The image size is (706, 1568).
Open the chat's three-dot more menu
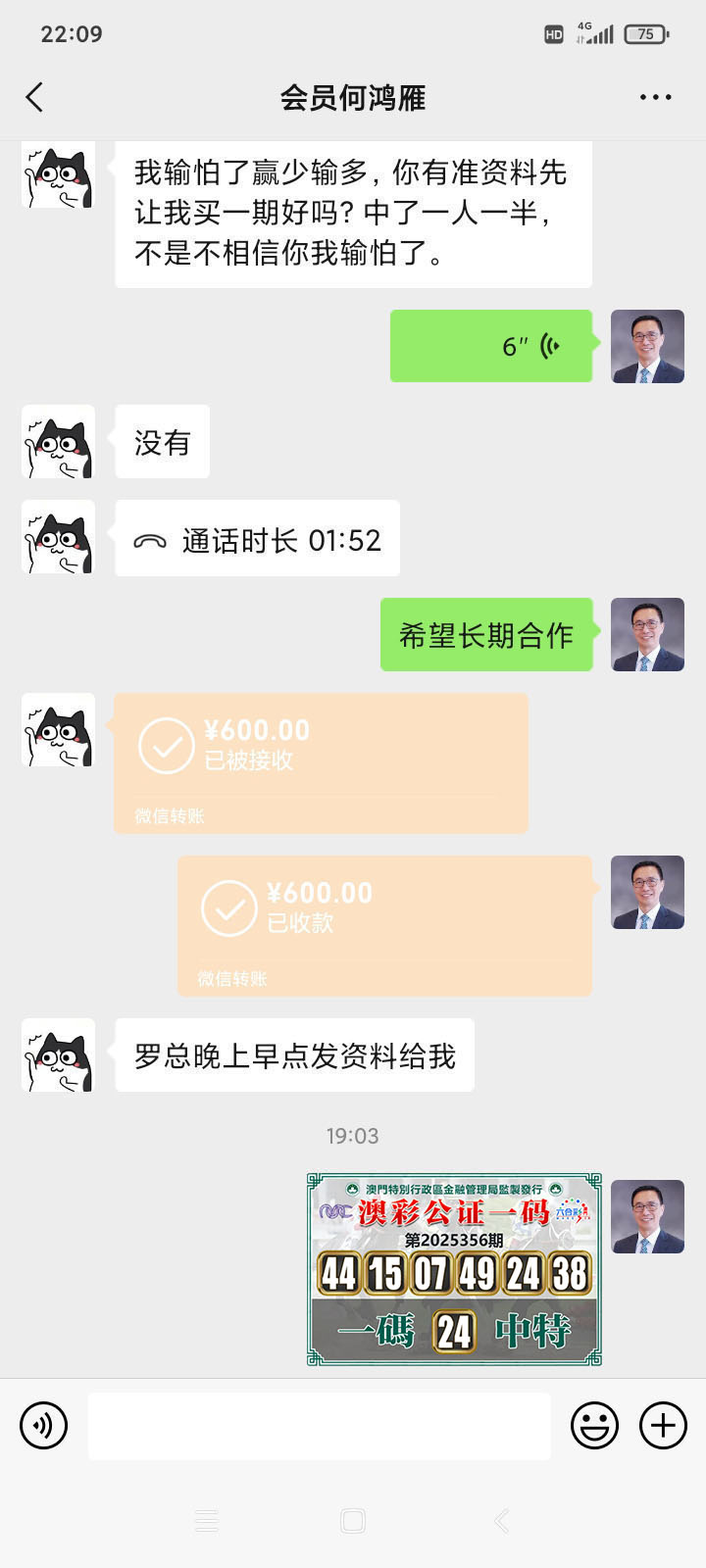655,97
